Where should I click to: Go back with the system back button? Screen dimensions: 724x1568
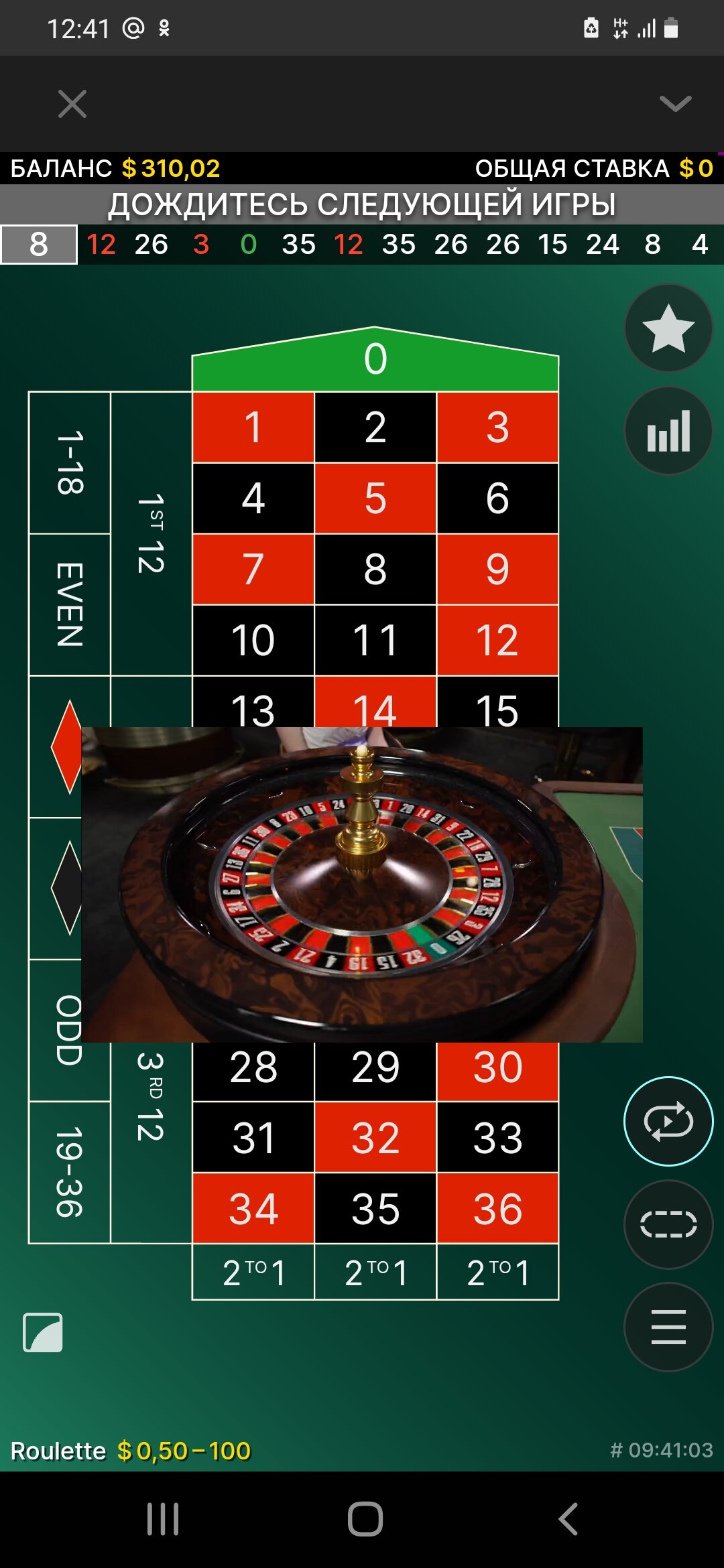(x=568, y=1518)
